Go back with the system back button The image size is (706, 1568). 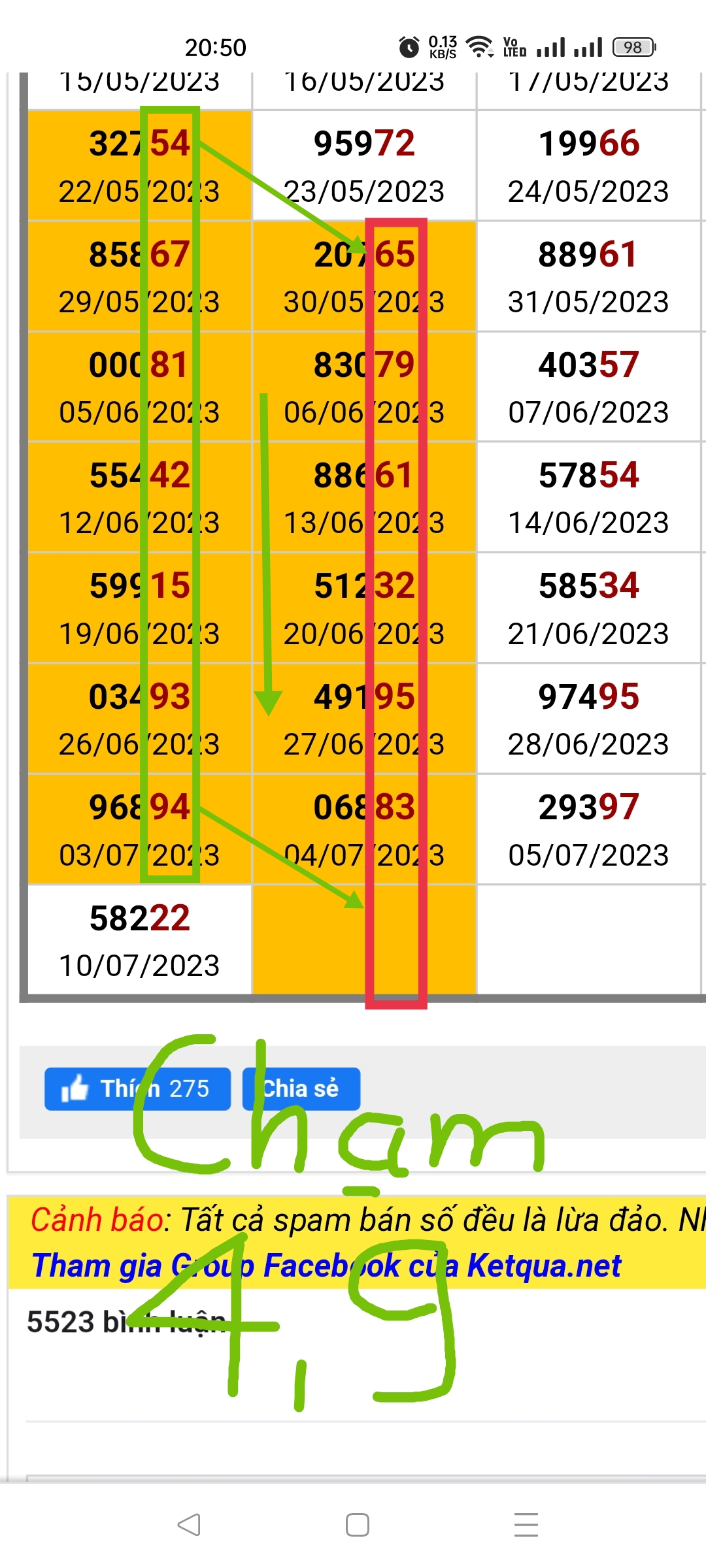click(189, 1525)
